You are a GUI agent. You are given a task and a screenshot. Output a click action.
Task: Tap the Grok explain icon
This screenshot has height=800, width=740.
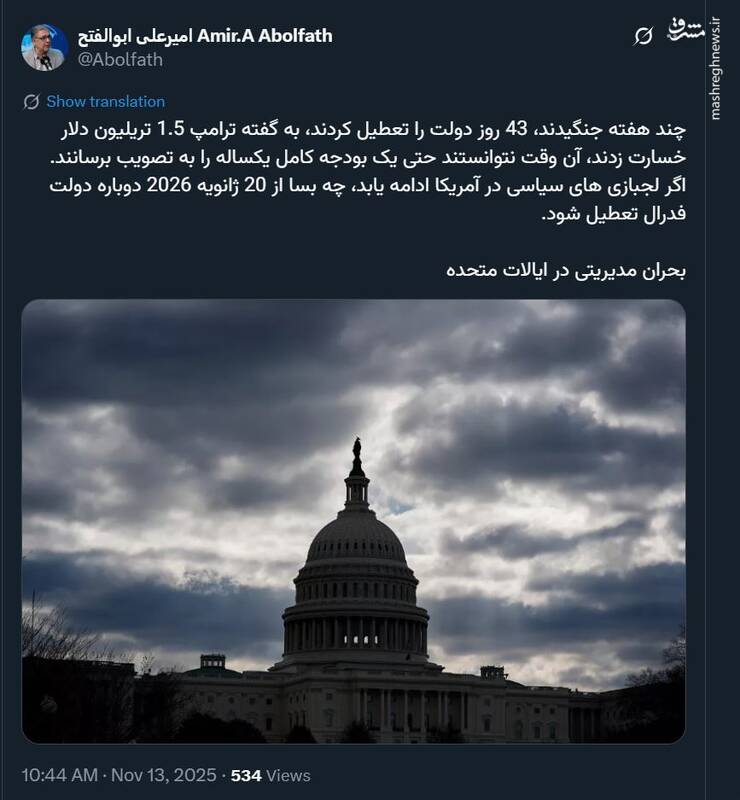644,37
